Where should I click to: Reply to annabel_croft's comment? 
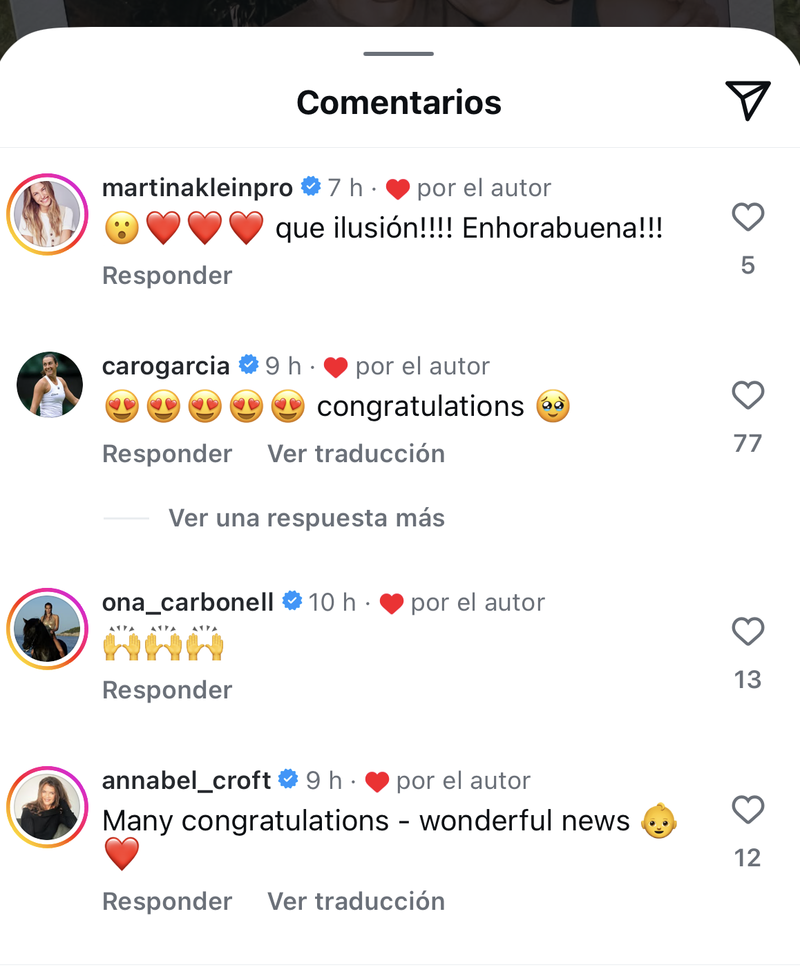coord(167,901)
